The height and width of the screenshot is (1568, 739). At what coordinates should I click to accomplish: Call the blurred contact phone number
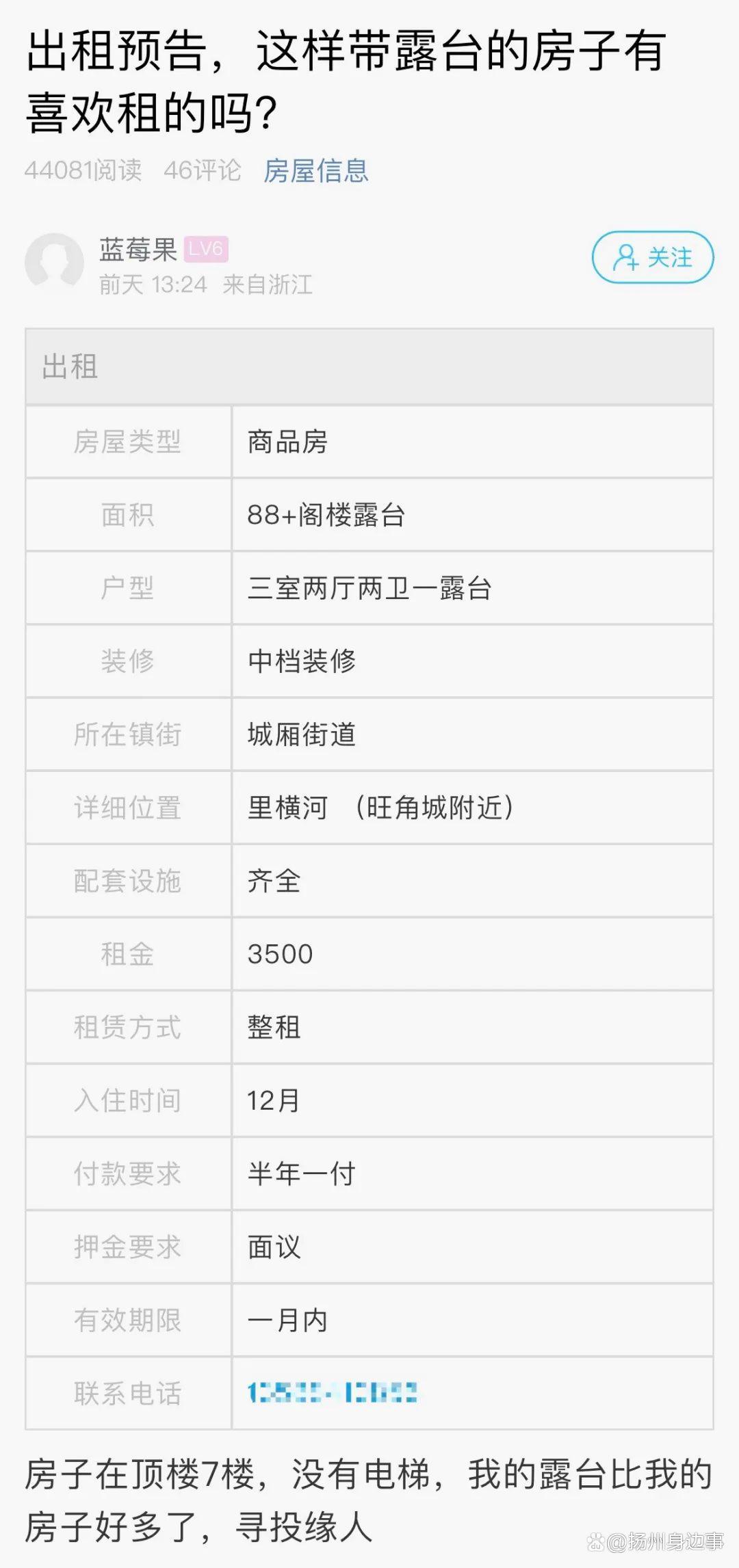332,1393
